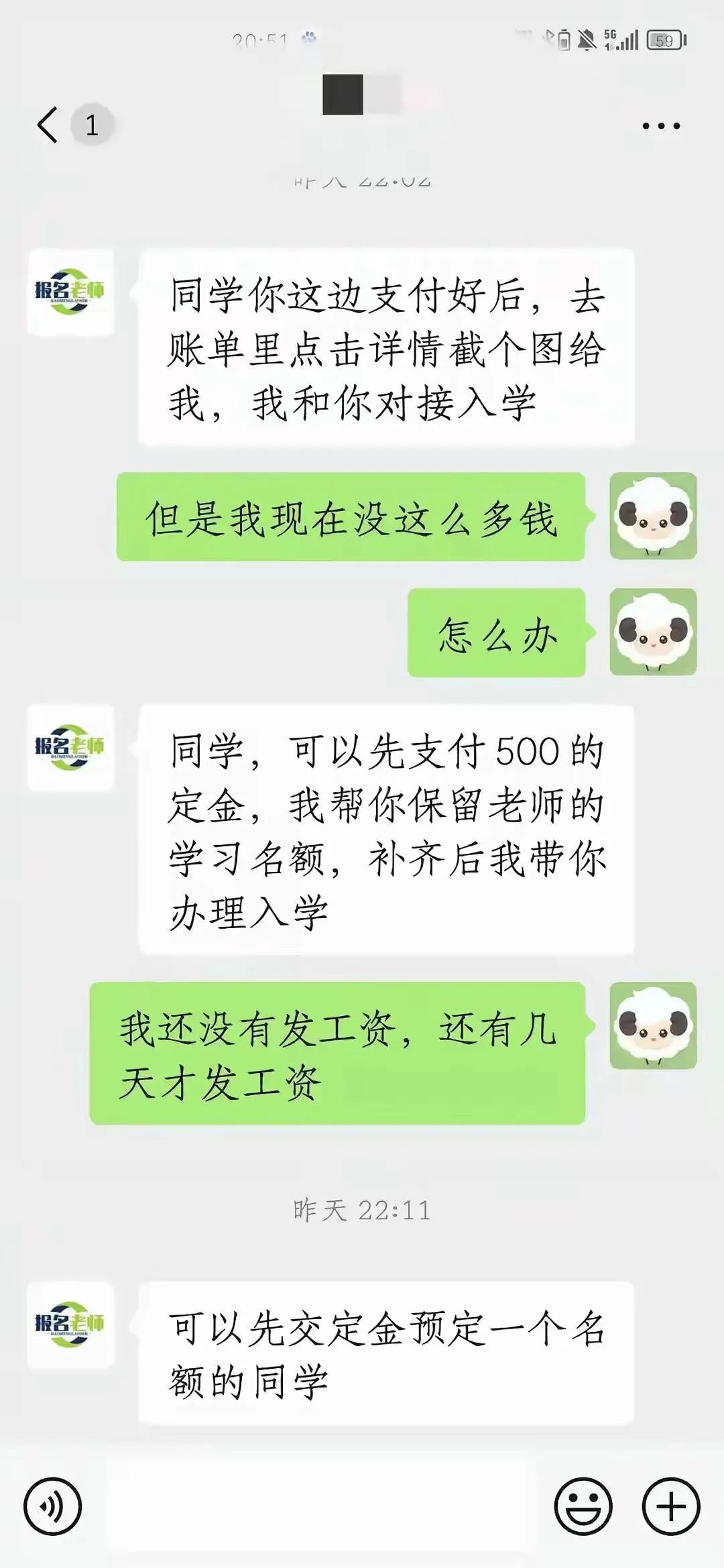Tap the message text field
Screen dimensions: 724x1568
[322, 1506]
